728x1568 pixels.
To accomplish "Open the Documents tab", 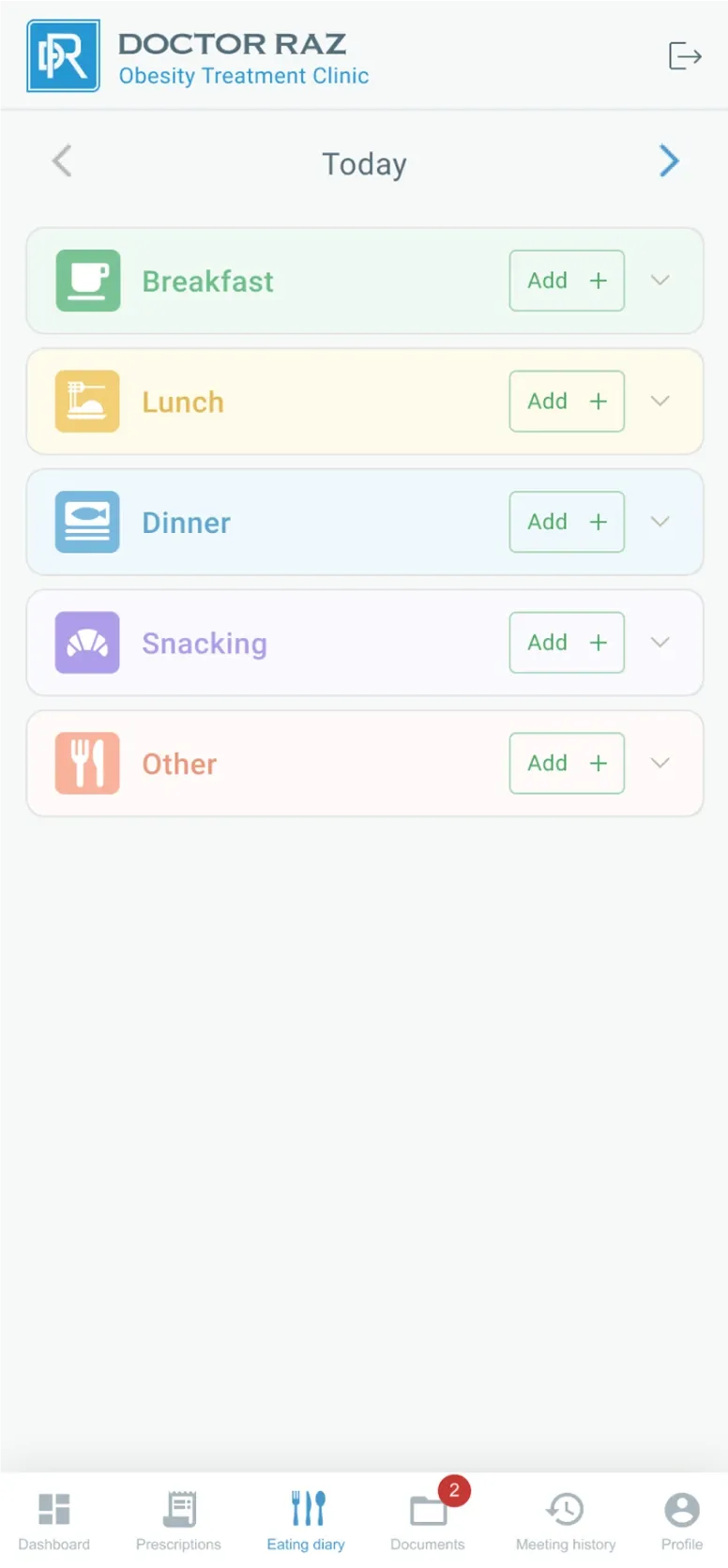I will pyautogui.click(x=428, y=1521).
